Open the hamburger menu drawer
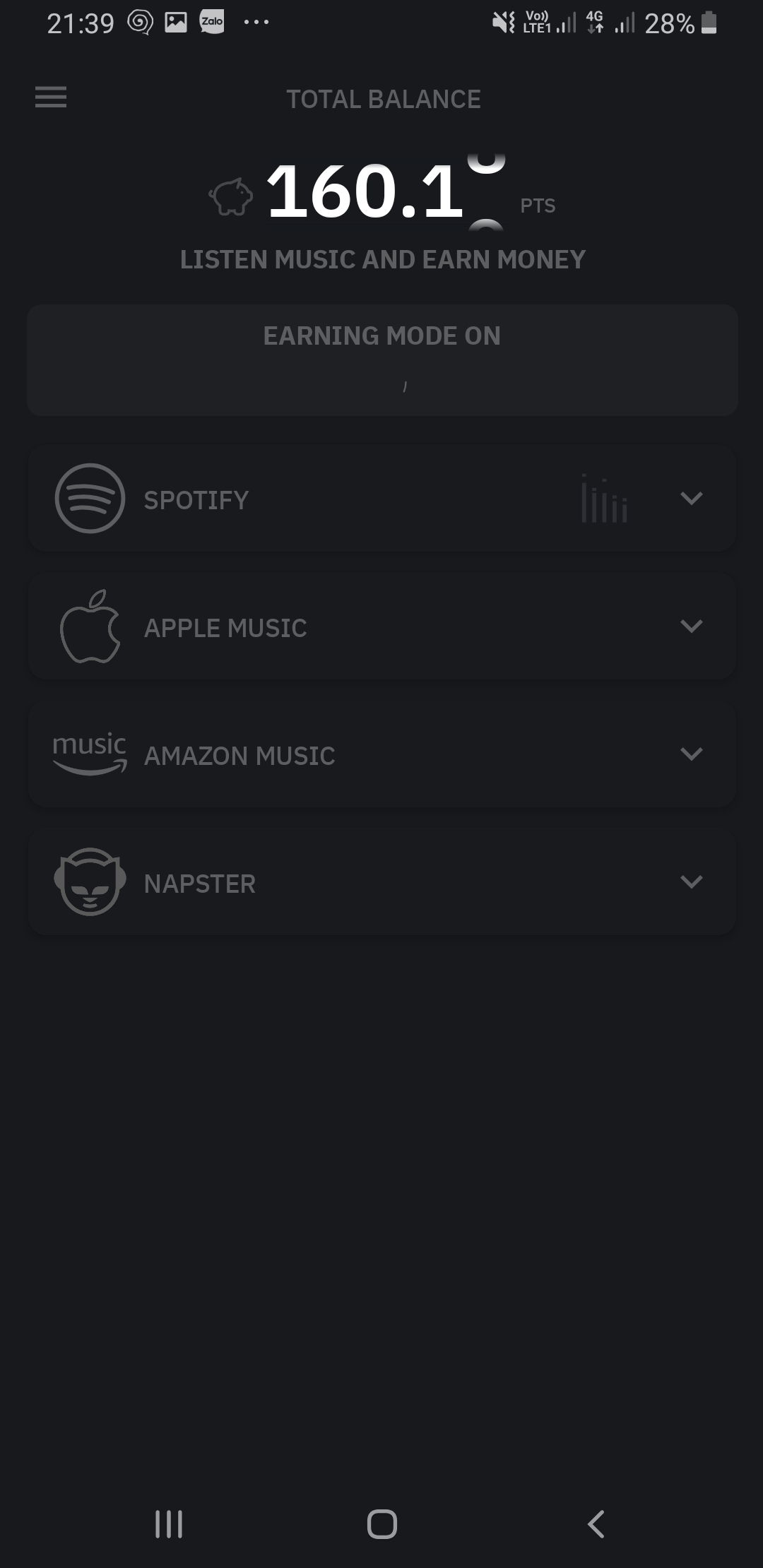Image resolution: width=763 pixels, height=1568 pixels. click(x=51, y=97)
